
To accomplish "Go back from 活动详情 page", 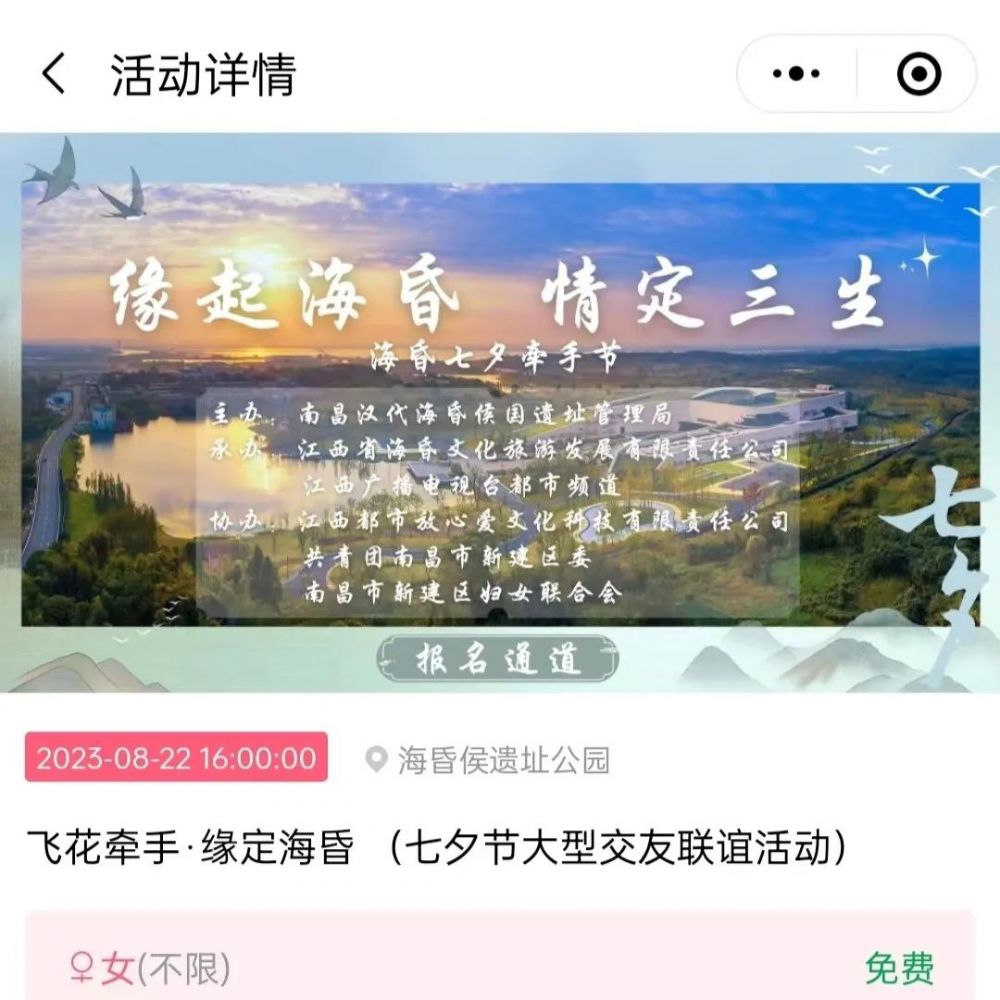I will (x=53, y=75).
